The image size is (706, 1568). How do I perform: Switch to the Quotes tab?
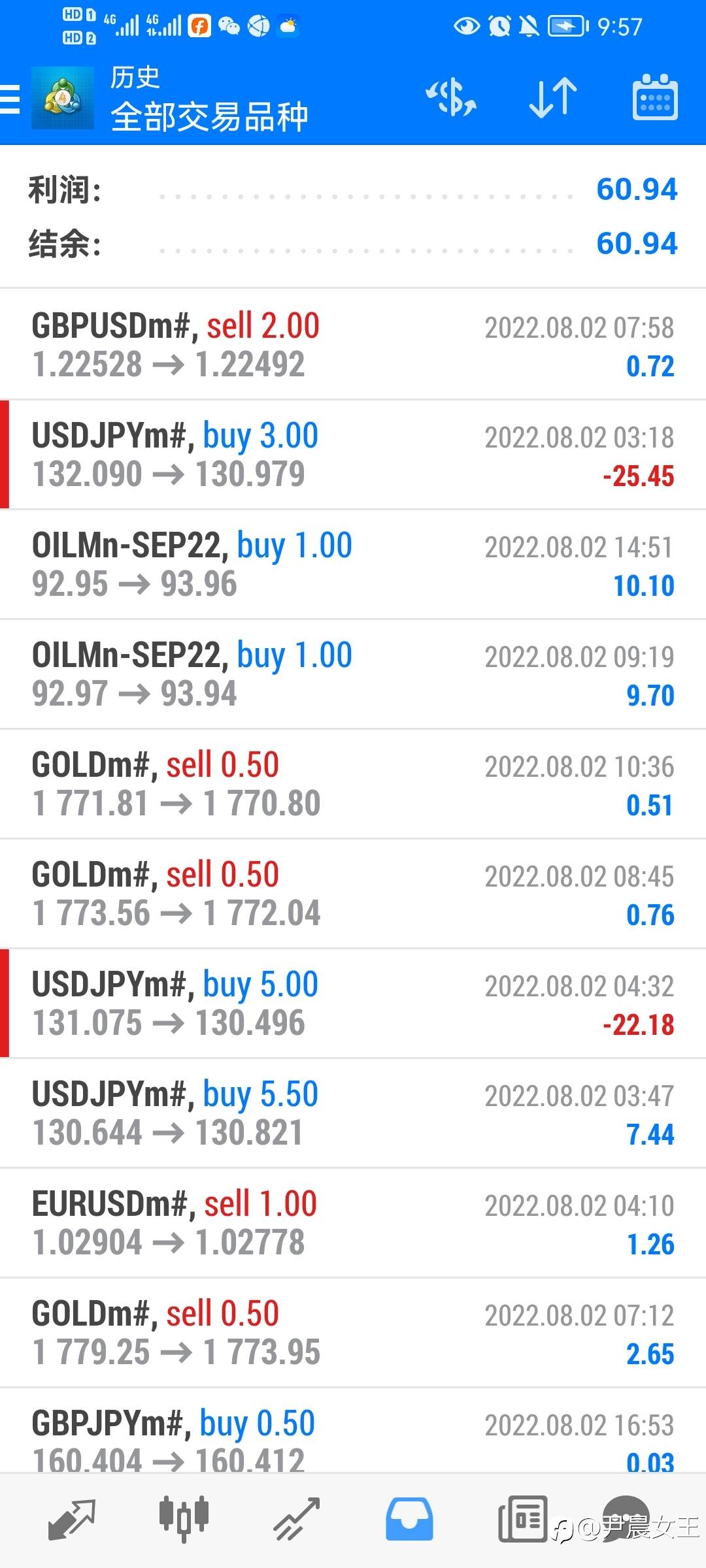[72, 1520]
